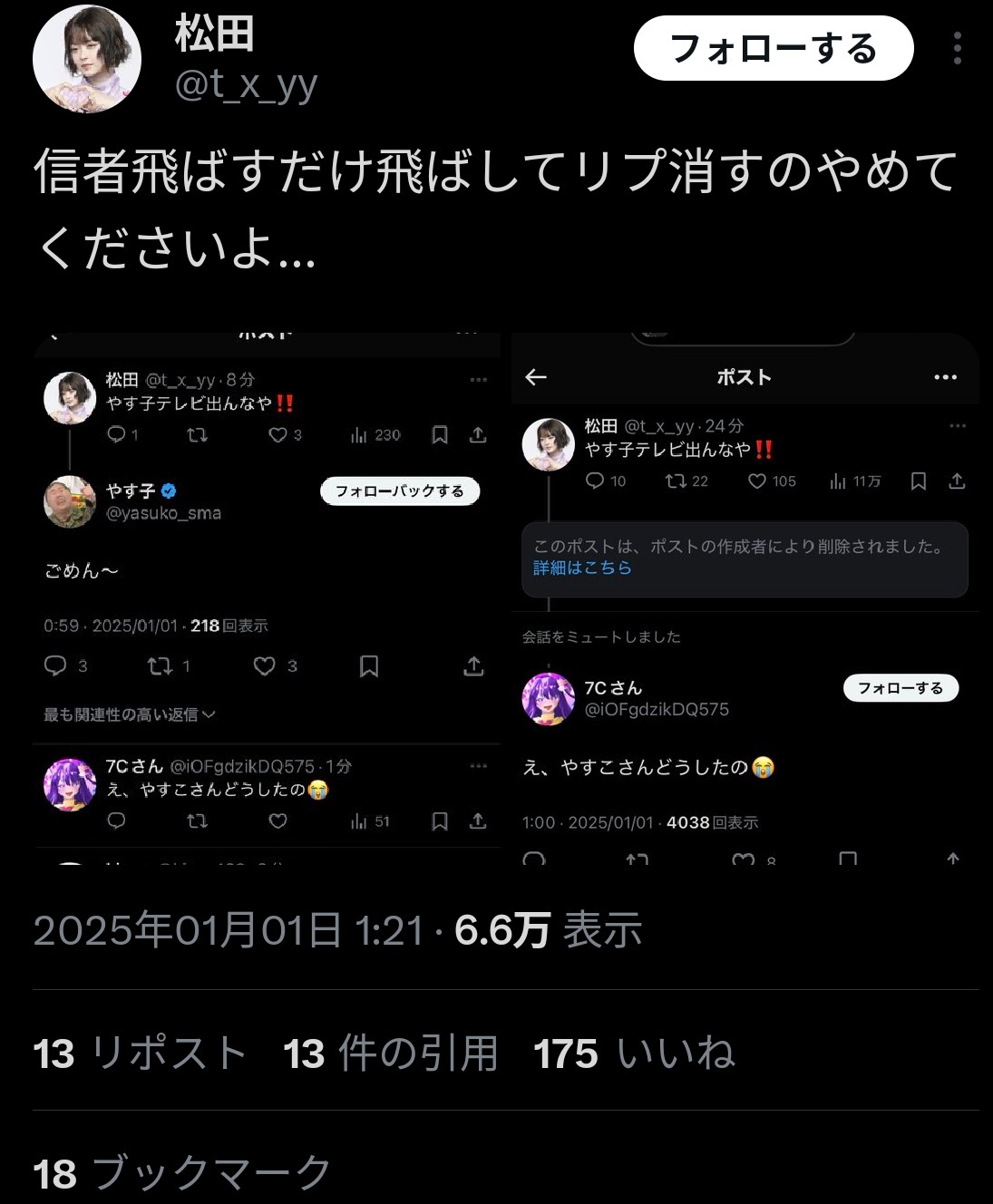Open the 詳細はこちら link
Viewport: 993px width, 1204px height.
(x=580, y=568)
